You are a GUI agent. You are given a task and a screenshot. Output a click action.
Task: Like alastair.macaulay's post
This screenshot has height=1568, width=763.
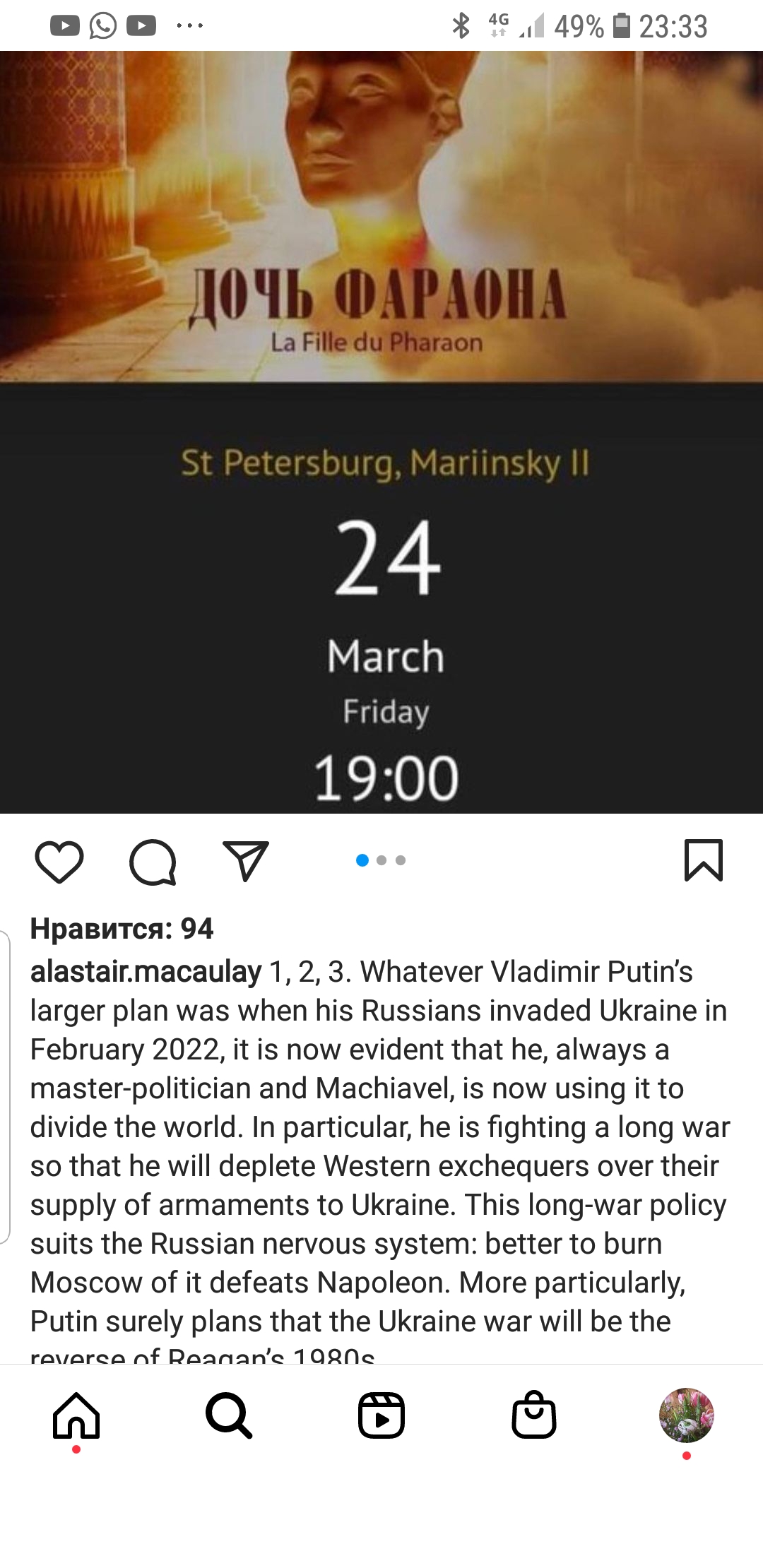point(59,862)
